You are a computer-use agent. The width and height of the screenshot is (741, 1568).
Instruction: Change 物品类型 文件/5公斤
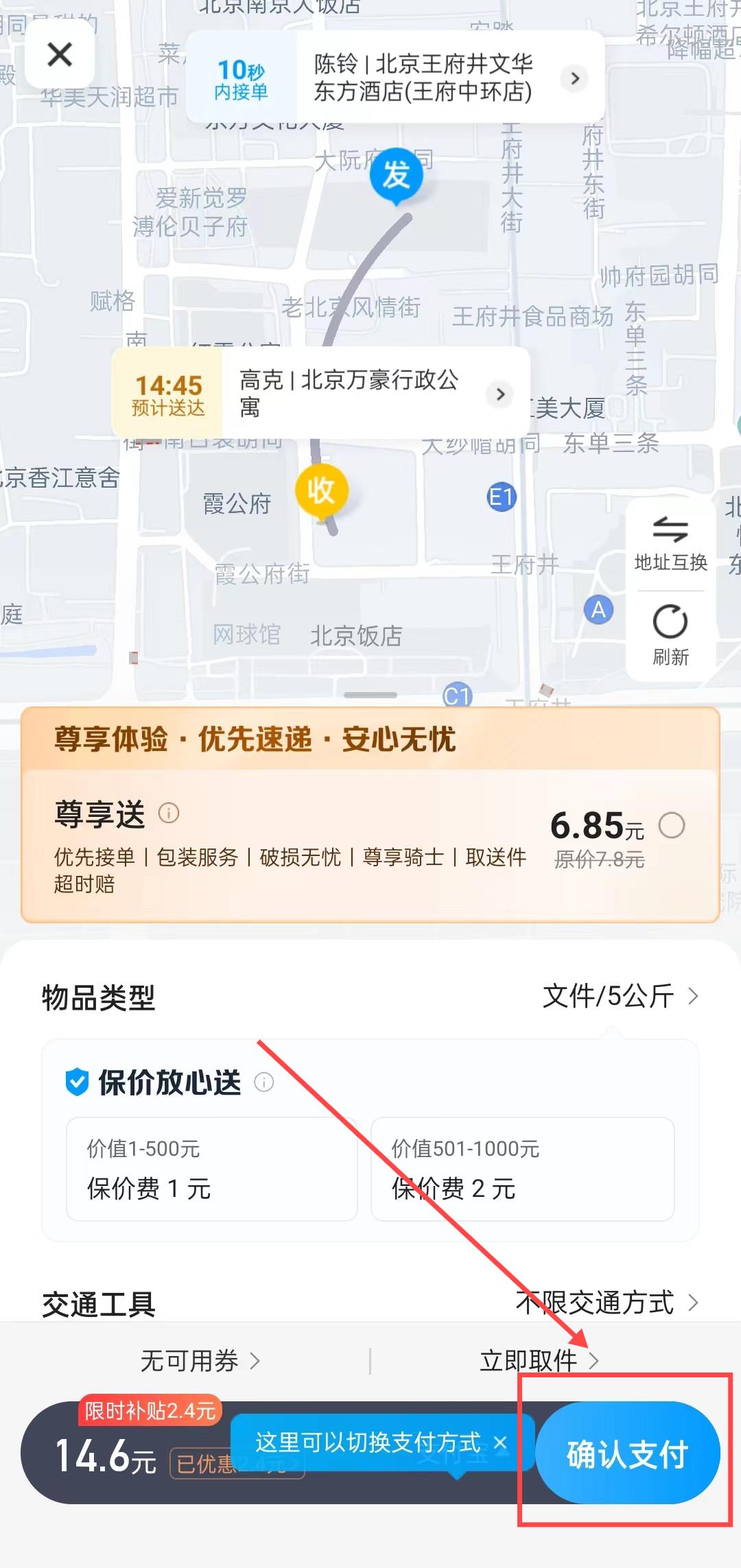(620, 996)
